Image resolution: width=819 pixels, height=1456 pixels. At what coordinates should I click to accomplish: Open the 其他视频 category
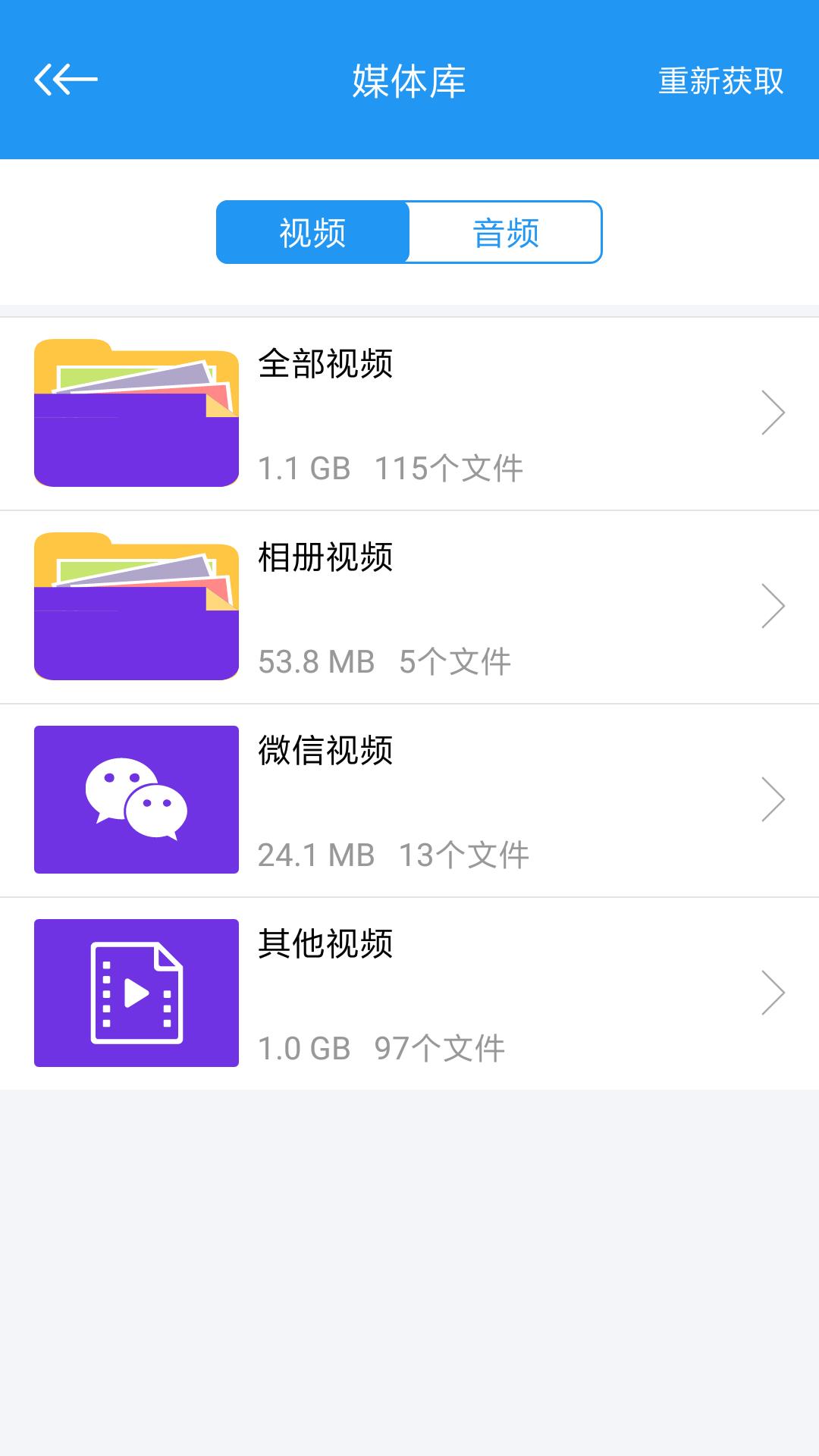point(409,993)
